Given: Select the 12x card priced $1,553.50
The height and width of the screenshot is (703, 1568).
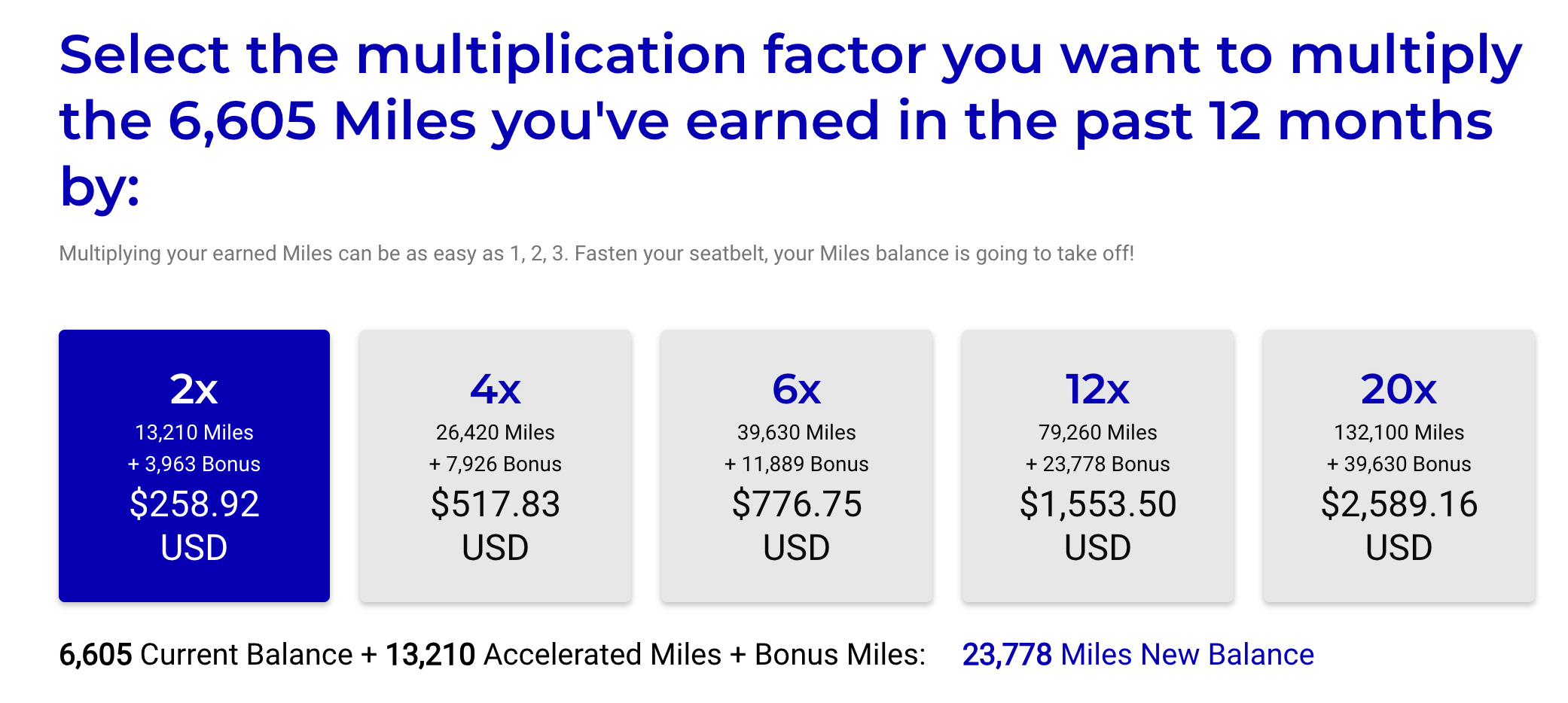Looking at the screenshot, I should (x=1098, y=465).
